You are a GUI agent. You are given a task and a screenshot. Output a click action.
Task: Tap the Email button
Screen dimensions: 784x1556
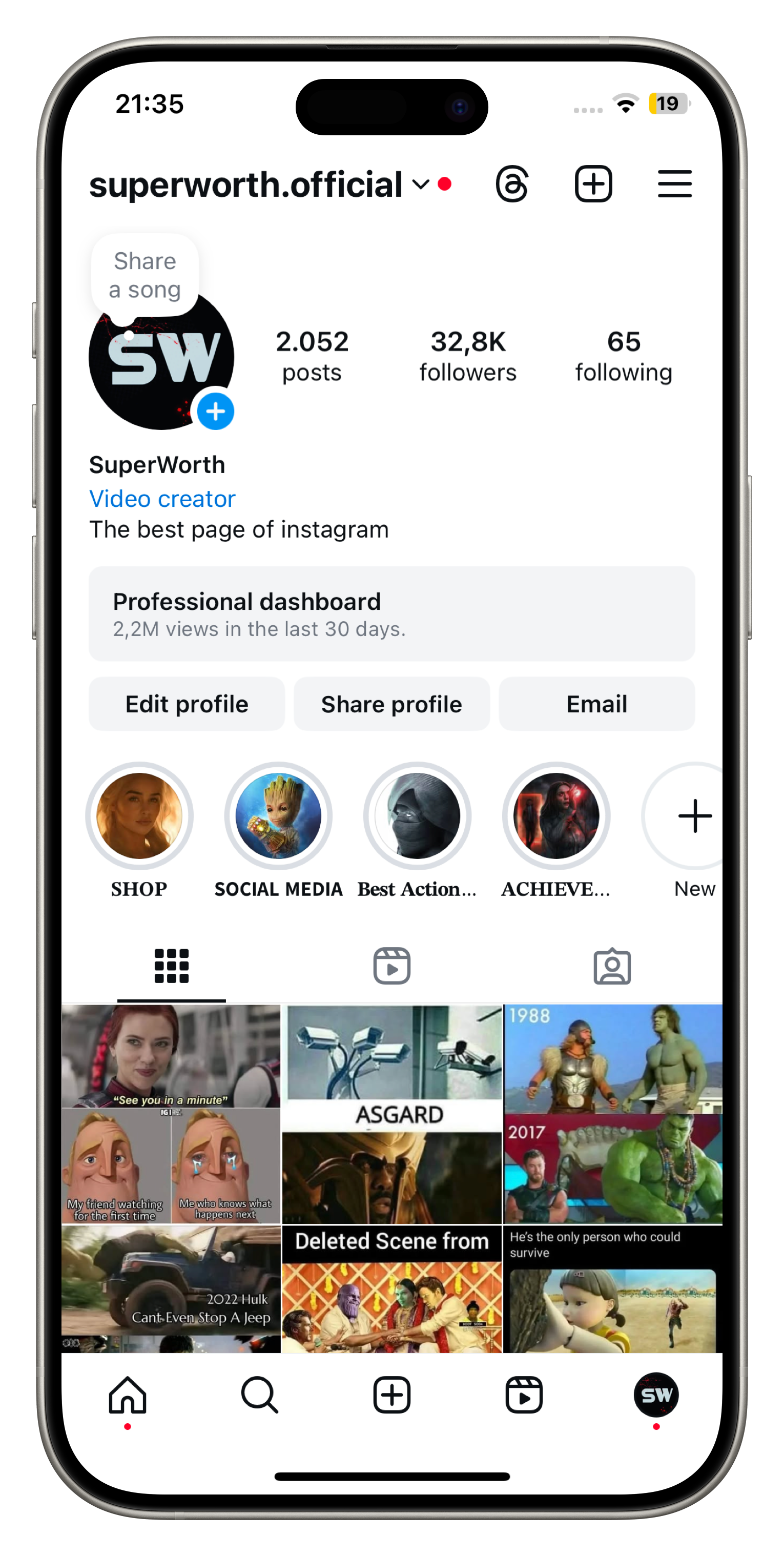click(597, 704)
